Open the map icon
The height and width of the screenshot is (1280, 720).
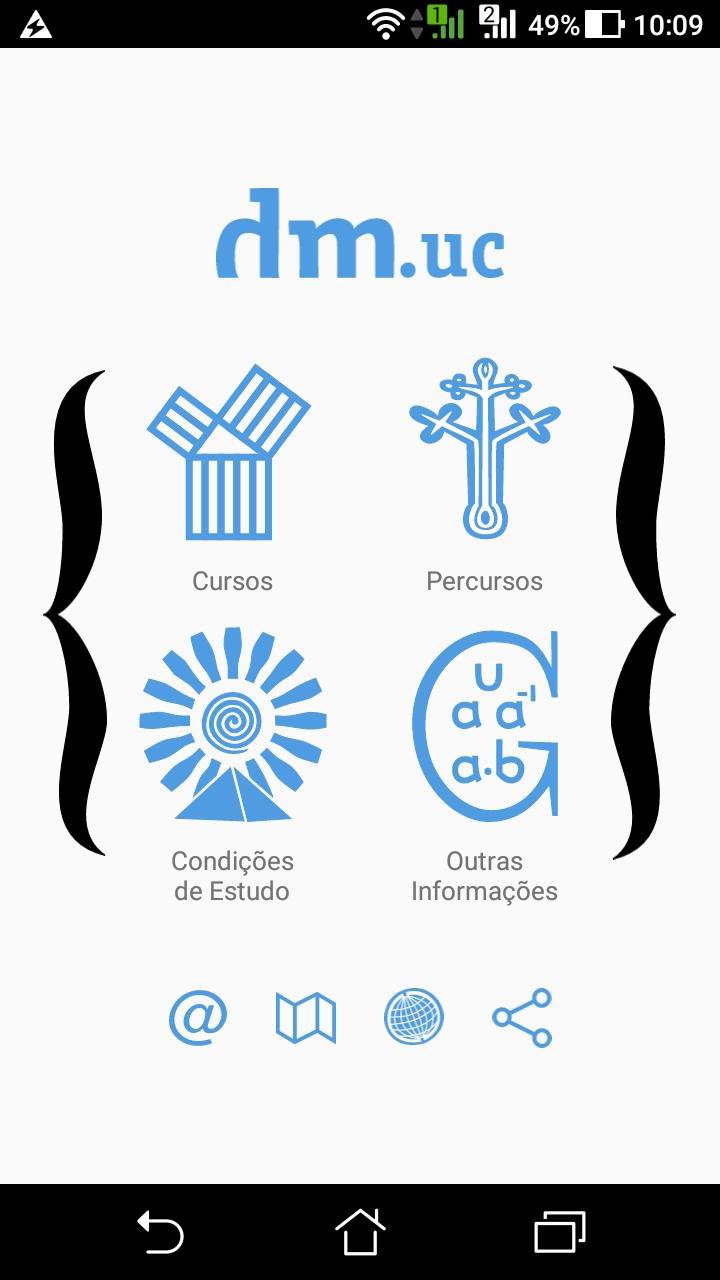[305, 1016]
